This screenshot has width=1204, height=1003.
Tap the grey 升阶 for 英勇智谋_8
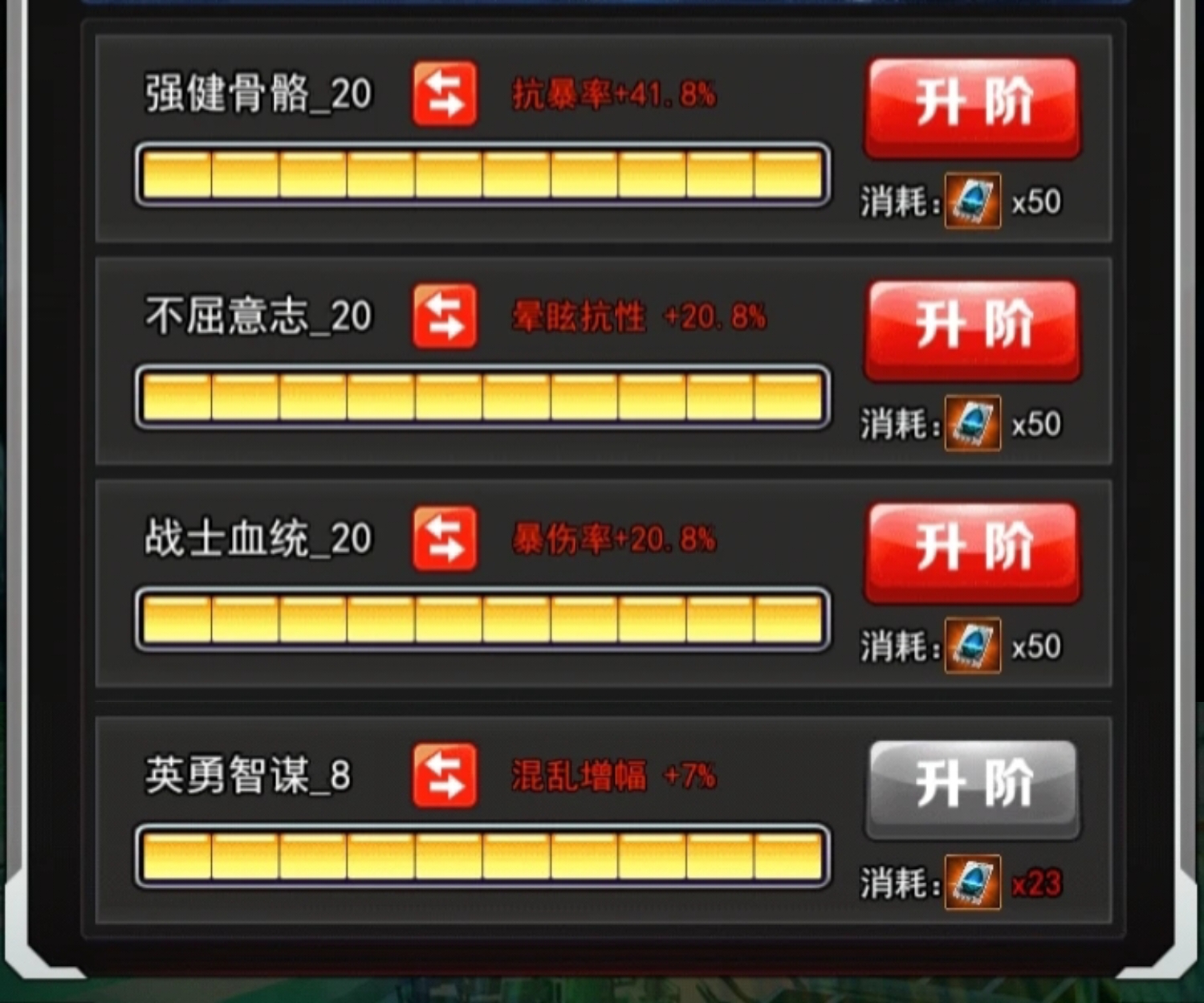[972, 787]
